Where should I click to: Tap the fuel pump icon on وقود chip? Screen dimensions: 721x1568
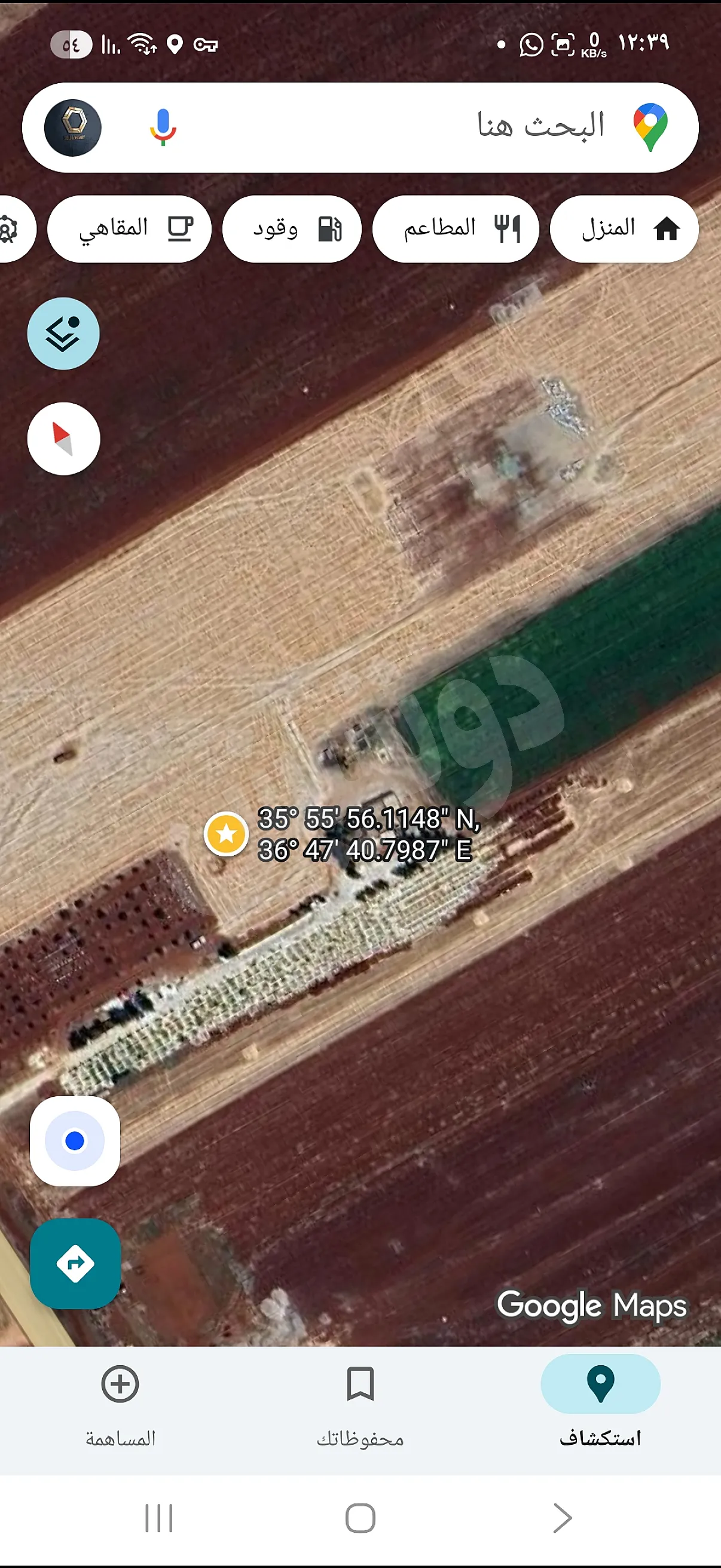[329, 228]
